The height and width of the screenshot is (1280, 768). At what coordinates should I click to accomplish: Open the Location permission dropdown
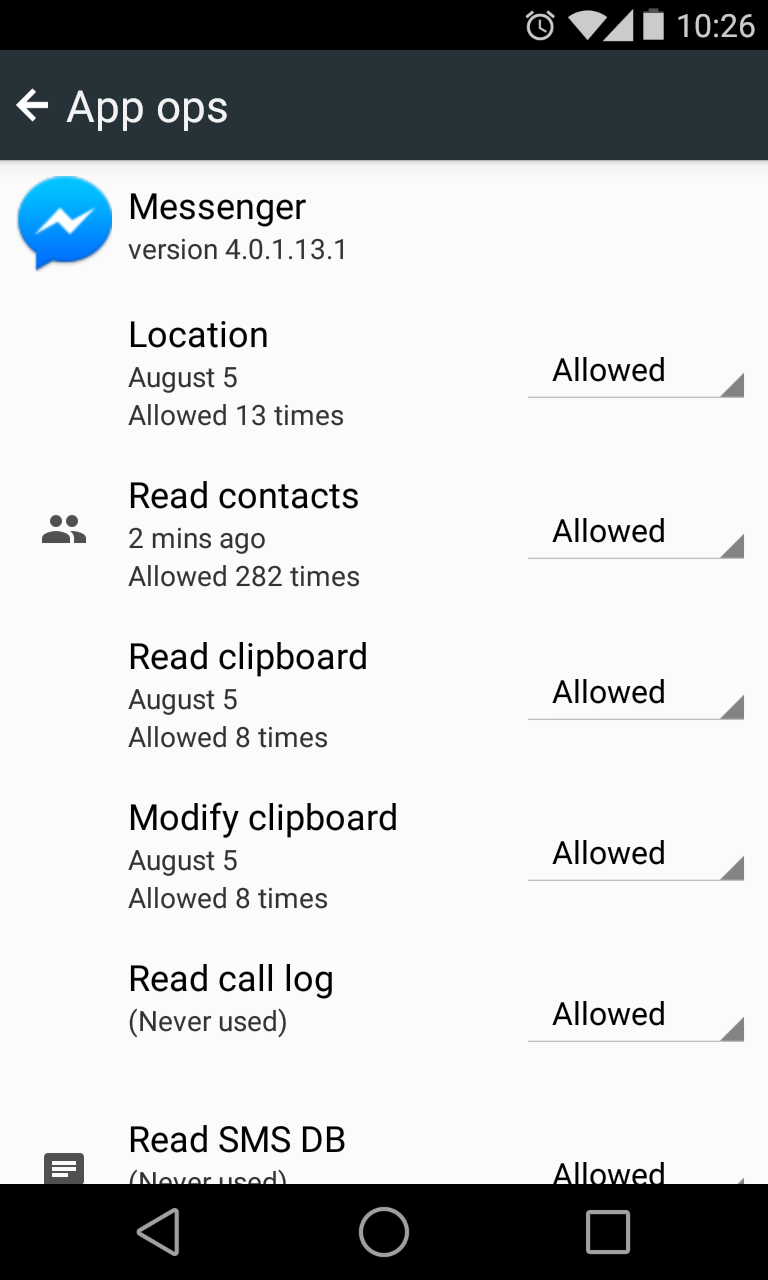point(636,371)
